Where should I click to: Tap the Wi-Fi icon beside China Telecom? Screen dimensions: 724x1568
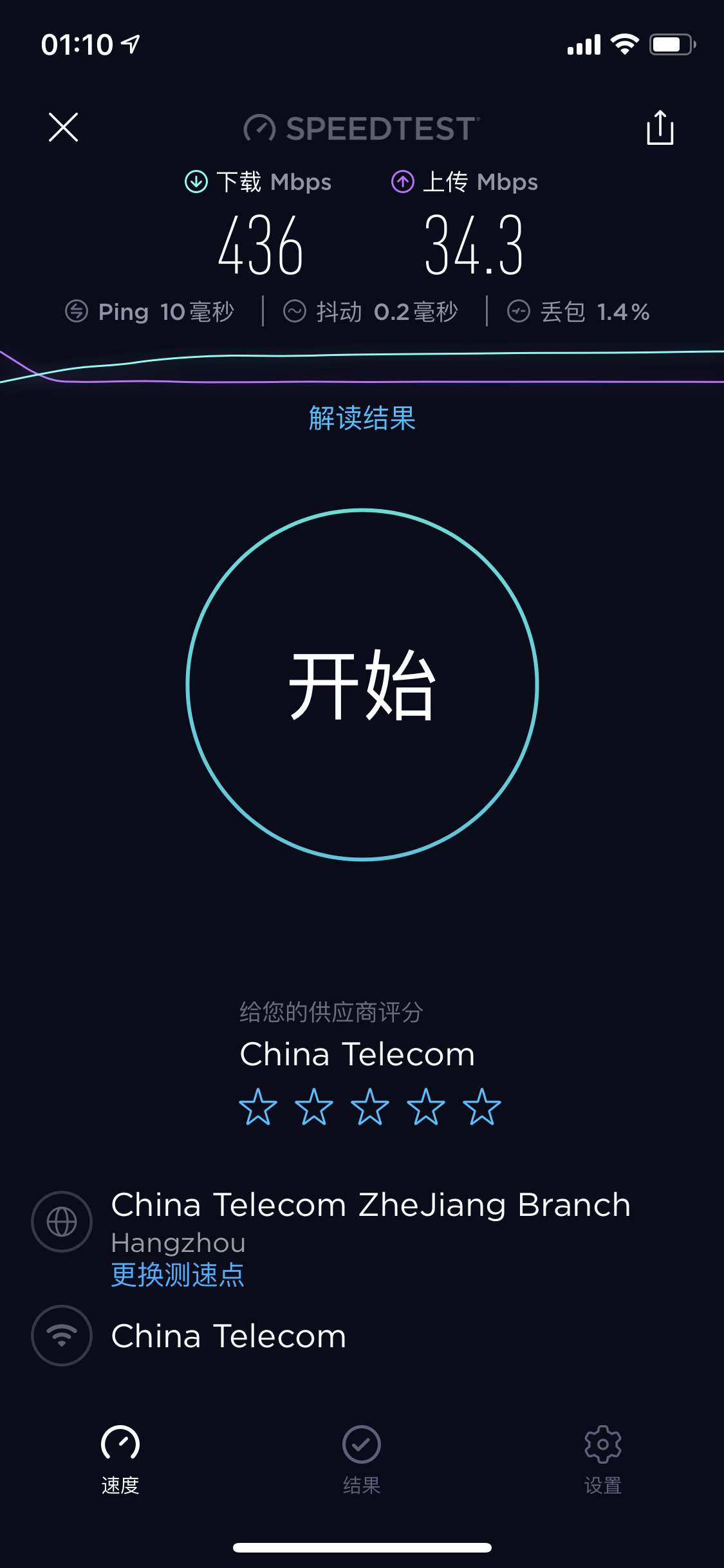coord(62,1336)
